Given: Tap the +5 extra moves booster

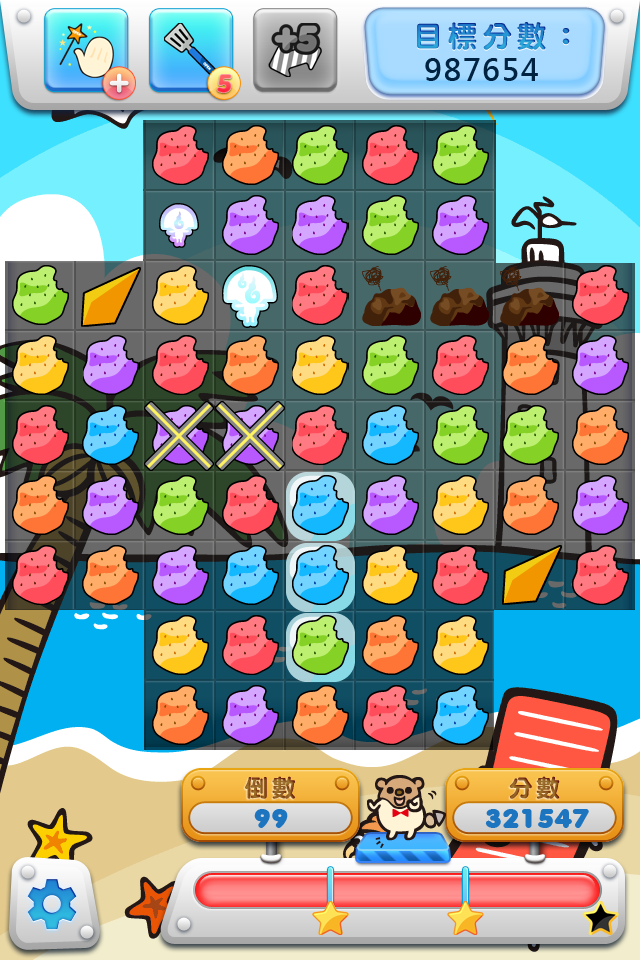Looking at the screenshot, I should point(295,51).
